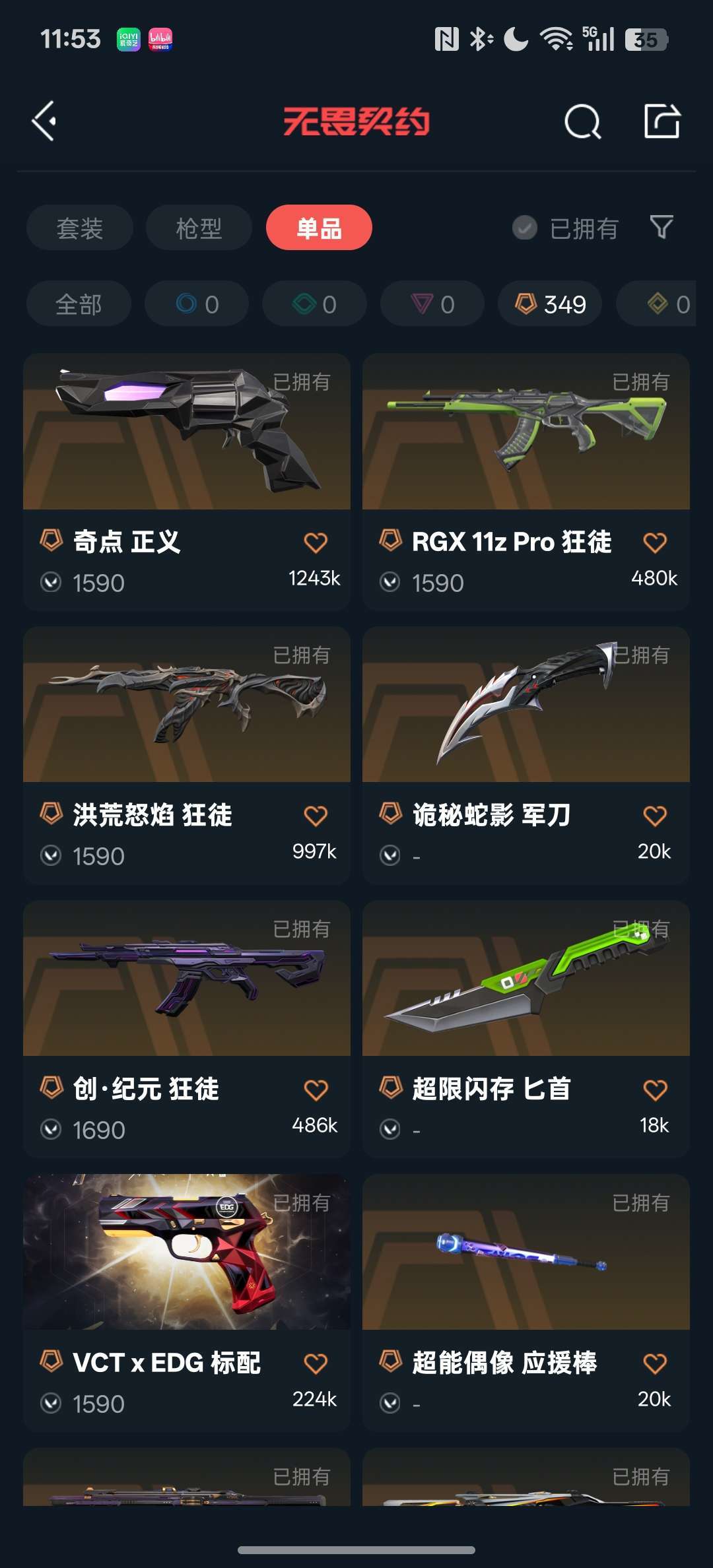Select the 全部 rarity chip
The height and width of the screenshot is (1568, 713).
(79, 304)
